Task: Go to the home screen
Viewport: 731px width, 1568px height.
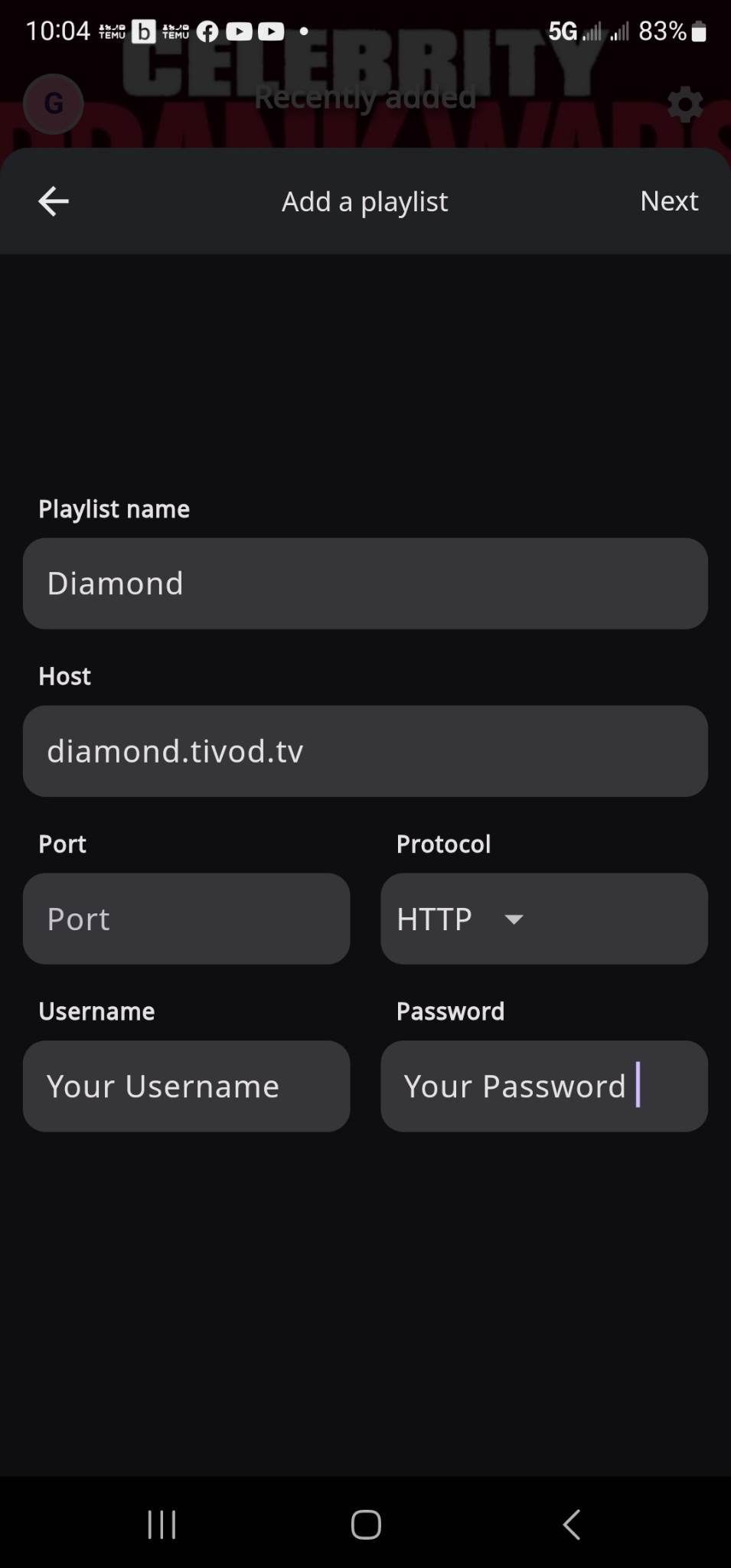Action: click(x=366, y=1524)
